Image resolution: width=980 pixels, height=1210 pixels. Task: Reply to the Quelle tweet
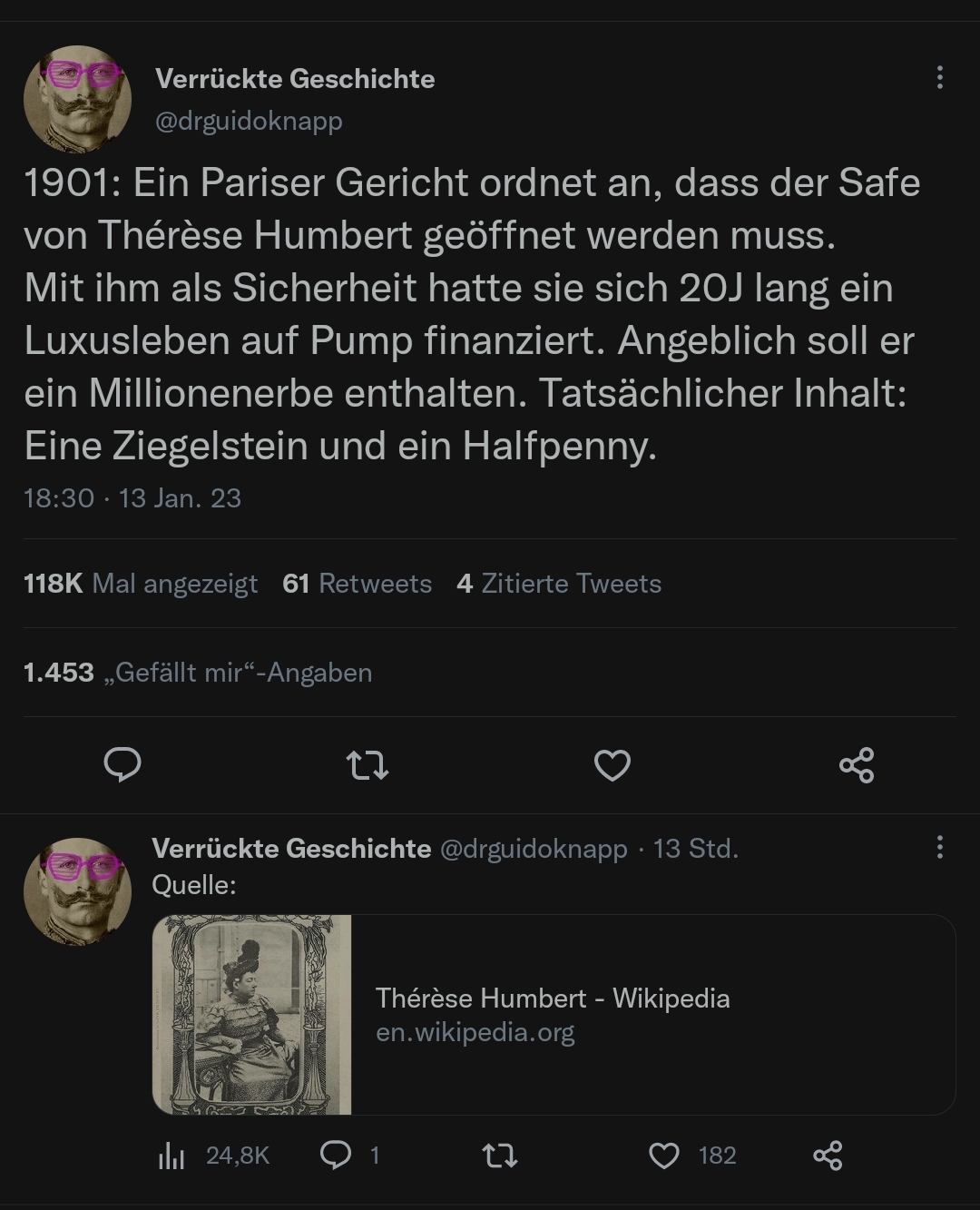[x=338, y=1156]
